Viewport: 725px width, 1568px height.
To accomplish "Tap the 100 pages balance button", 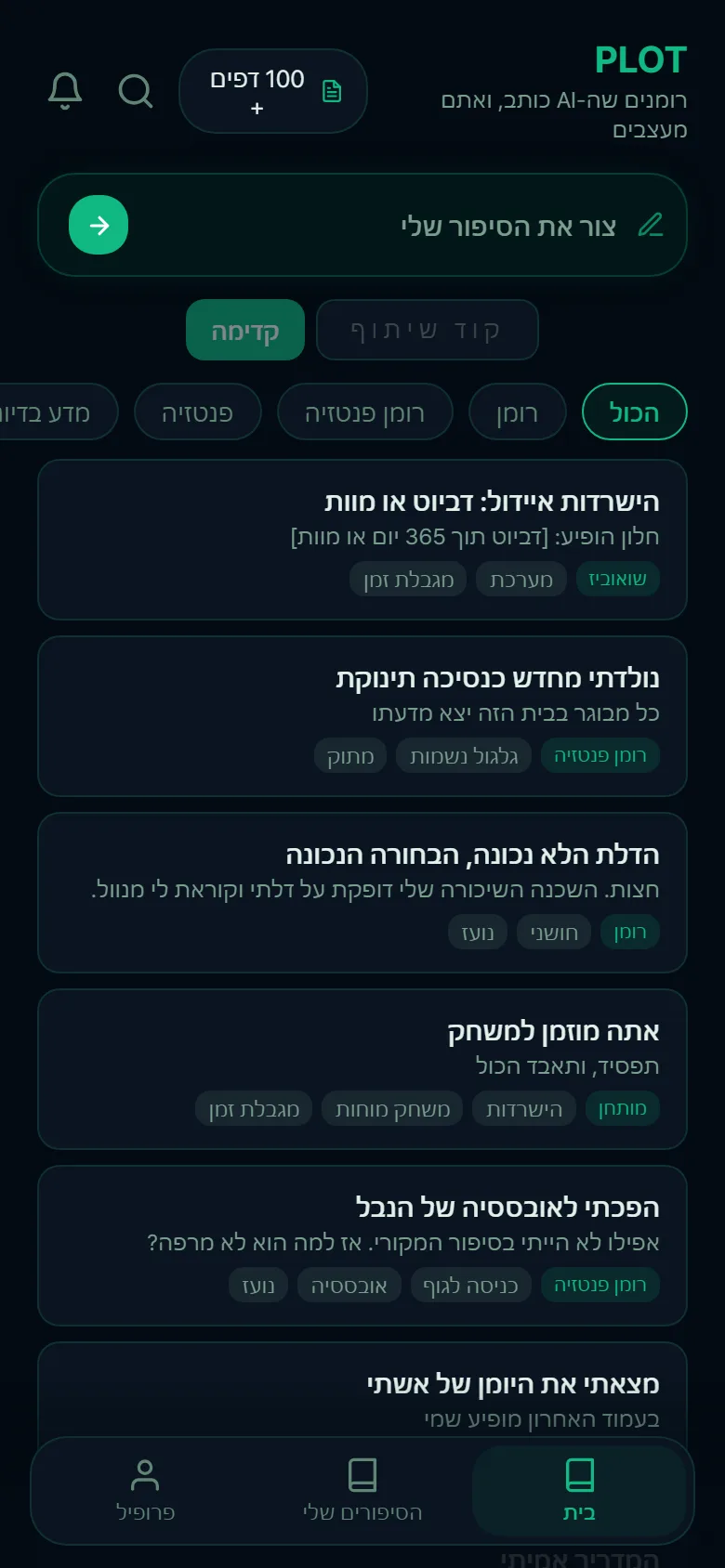I will pyautogui.click(x=273, y=91).
